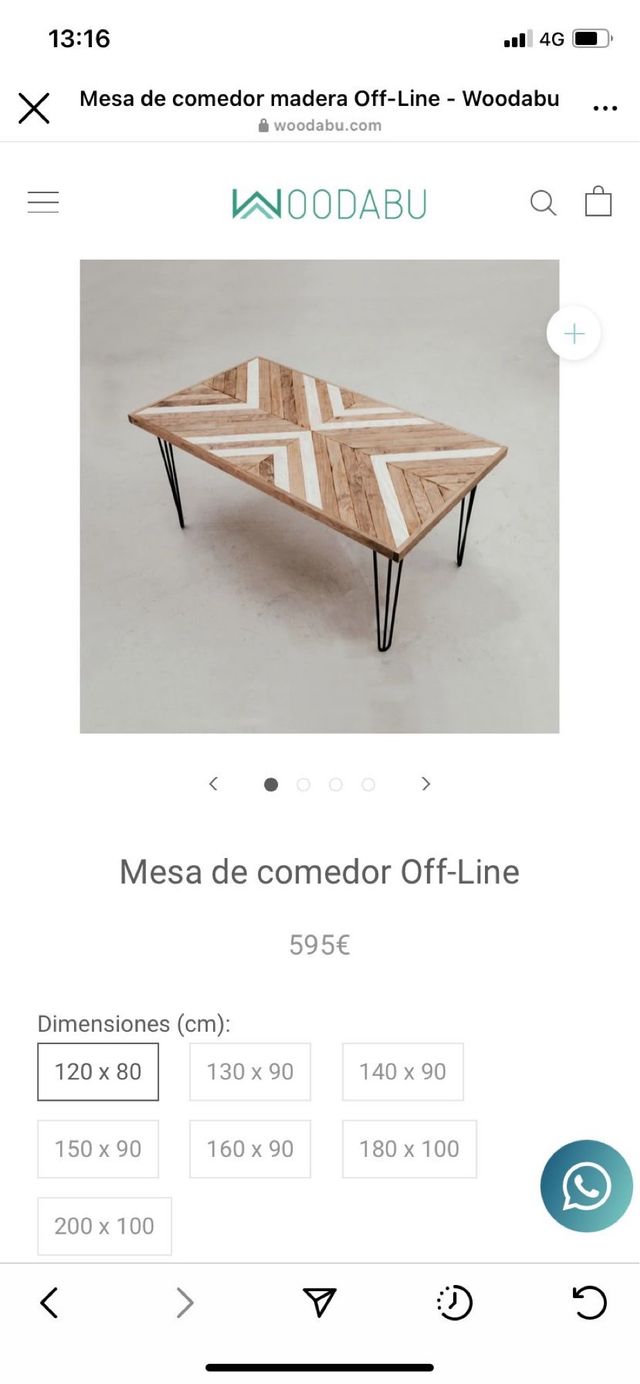Close the in-app browser page

(34, 108)
